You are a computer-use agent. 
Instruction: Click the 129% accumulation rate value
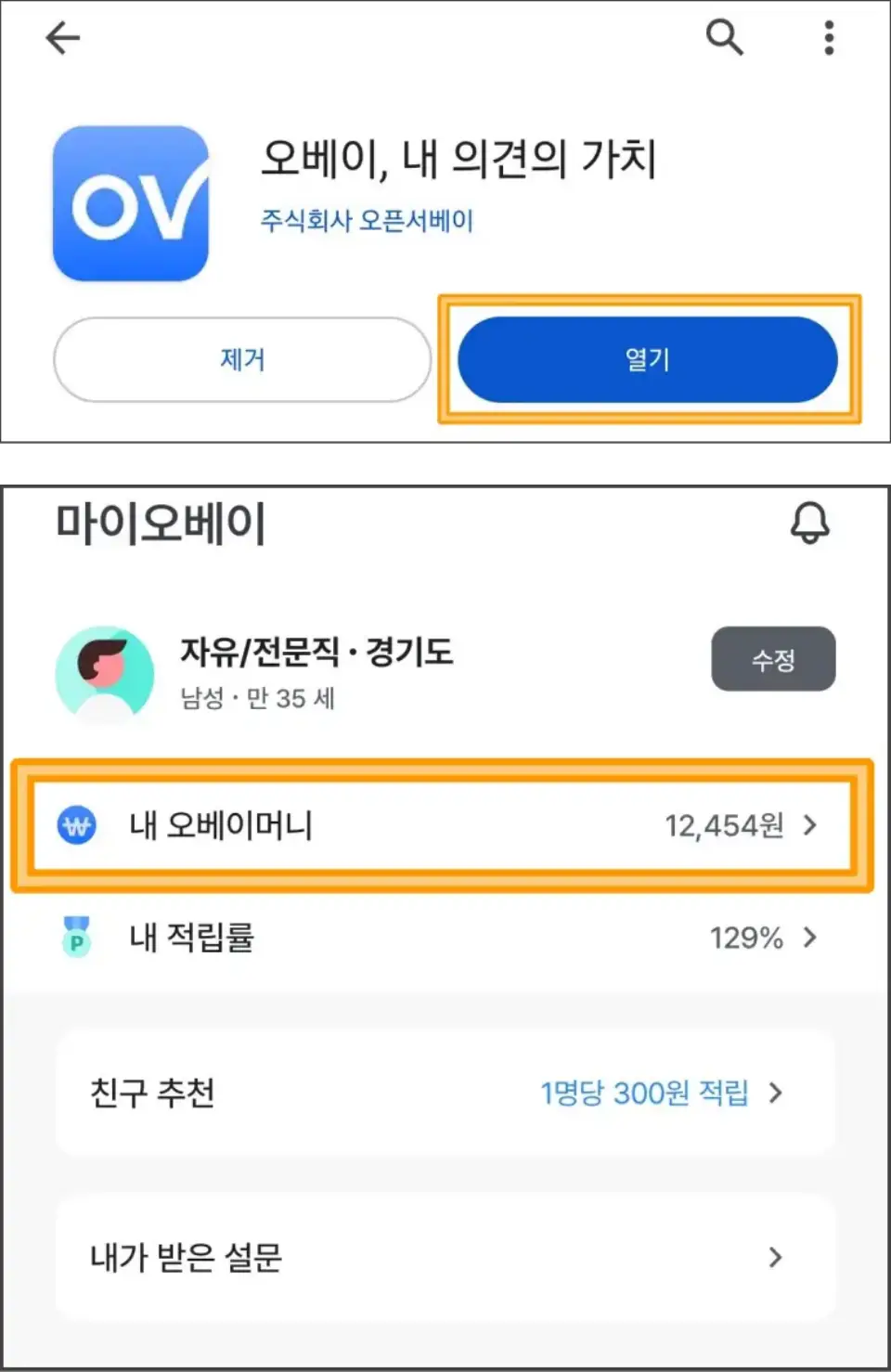coord(746,938)
